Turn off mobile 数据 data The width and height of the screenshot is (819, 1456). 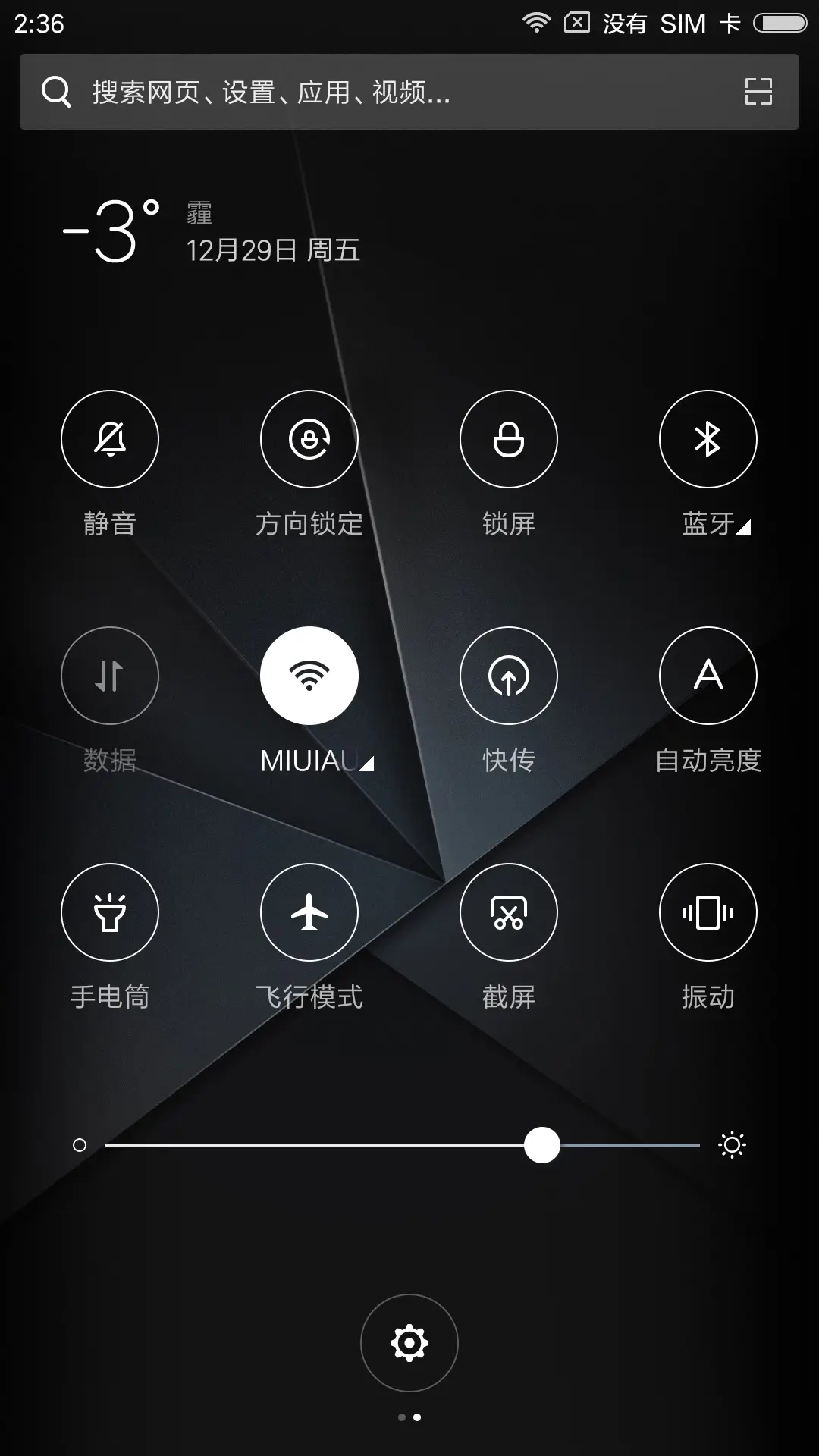coord(110,676)
